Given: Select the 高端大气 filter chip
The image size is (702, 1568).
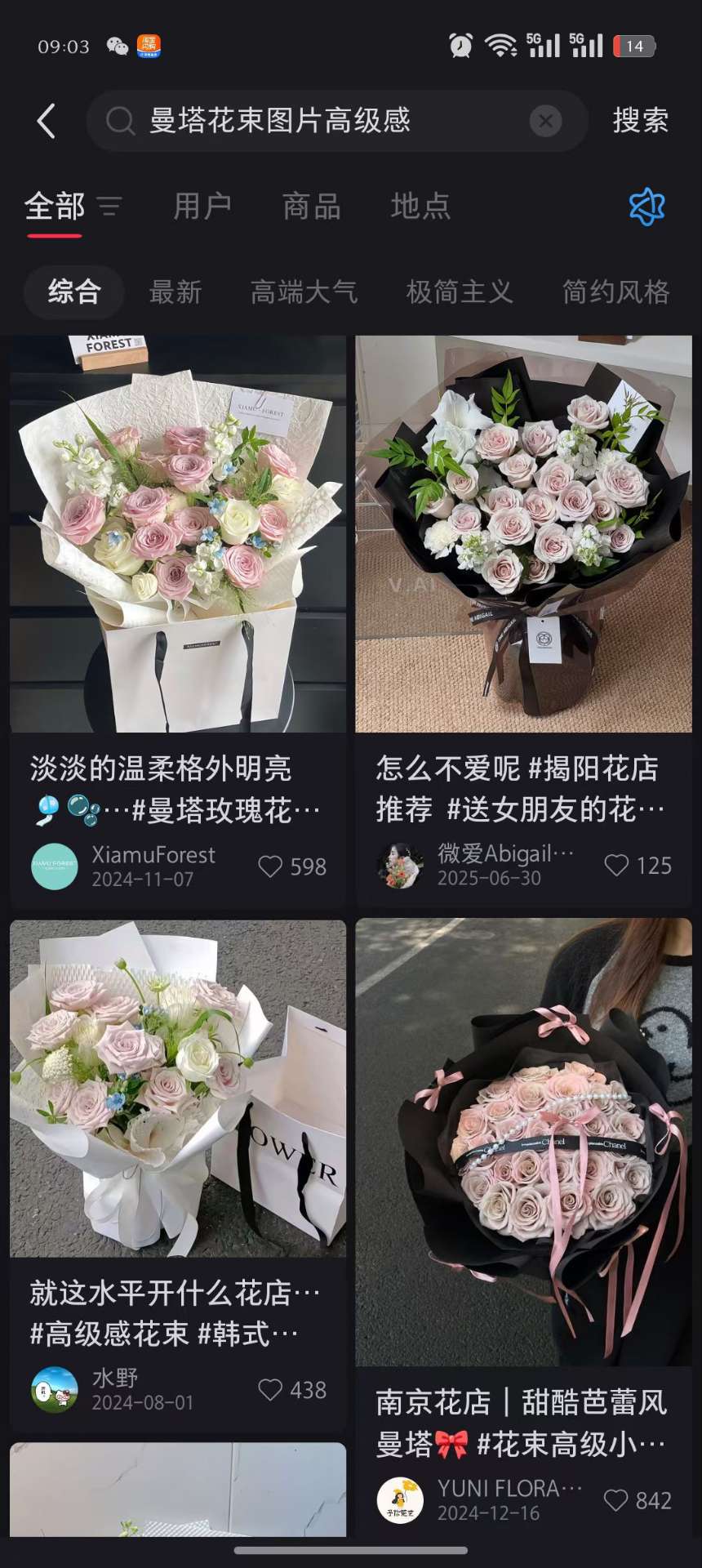Looking at the screenshot, I should coord(304,292).
